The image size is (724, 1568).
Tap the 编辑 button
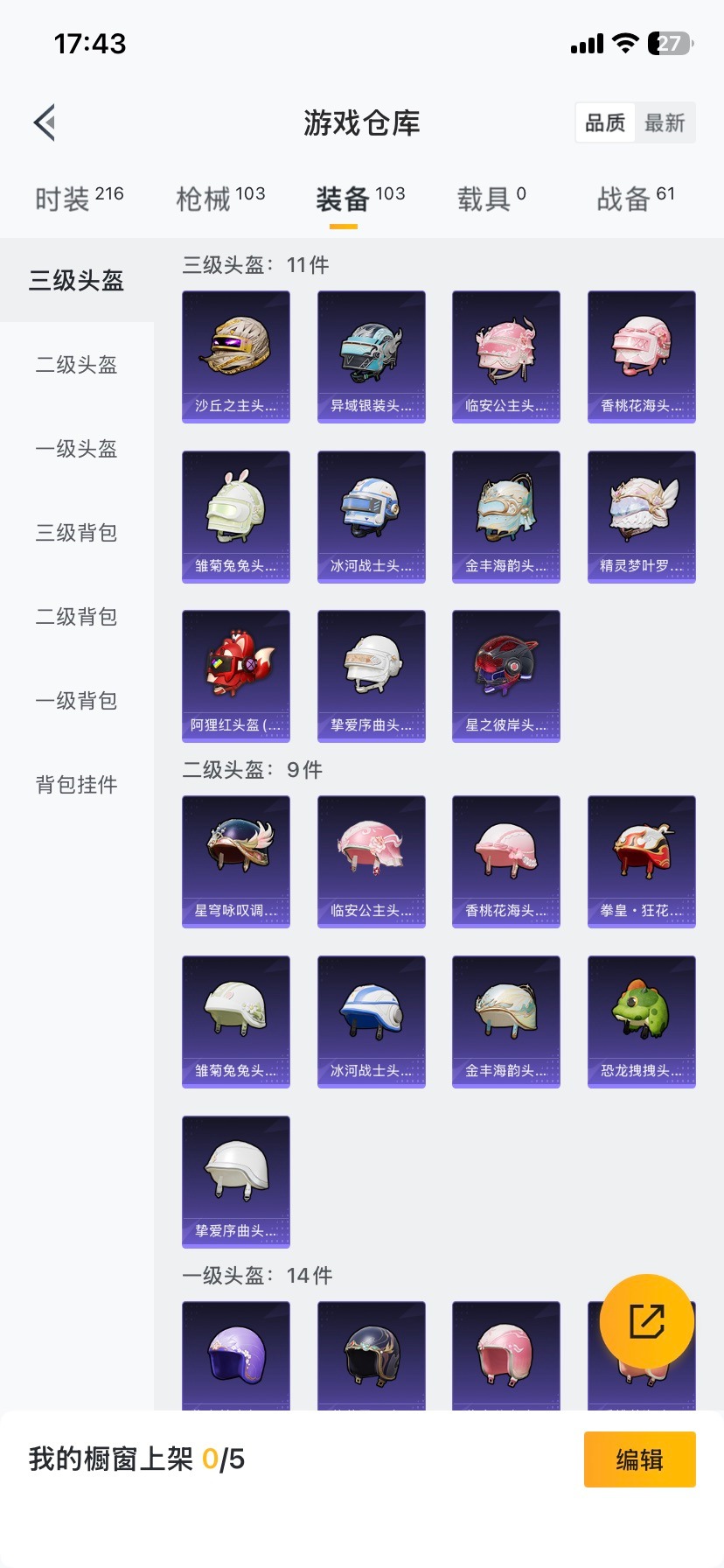point(639,1459)
